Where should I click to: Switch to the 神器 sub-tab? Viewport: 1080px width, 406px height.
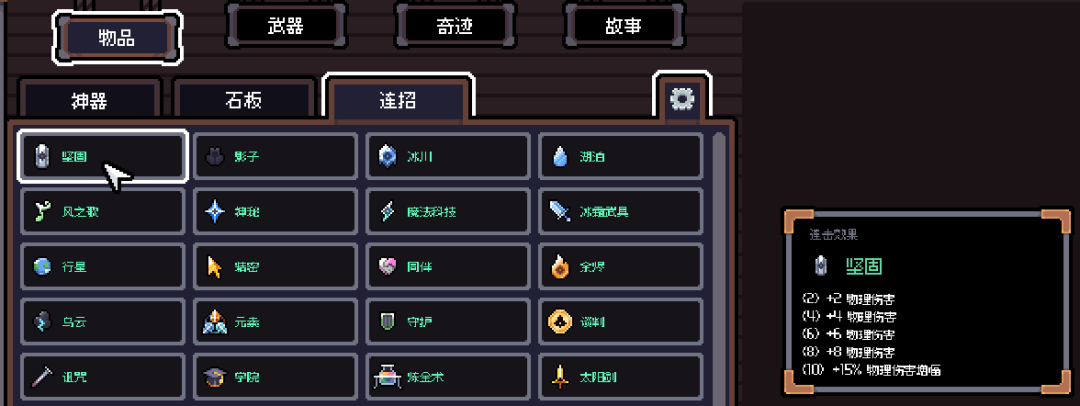point(90,99)
